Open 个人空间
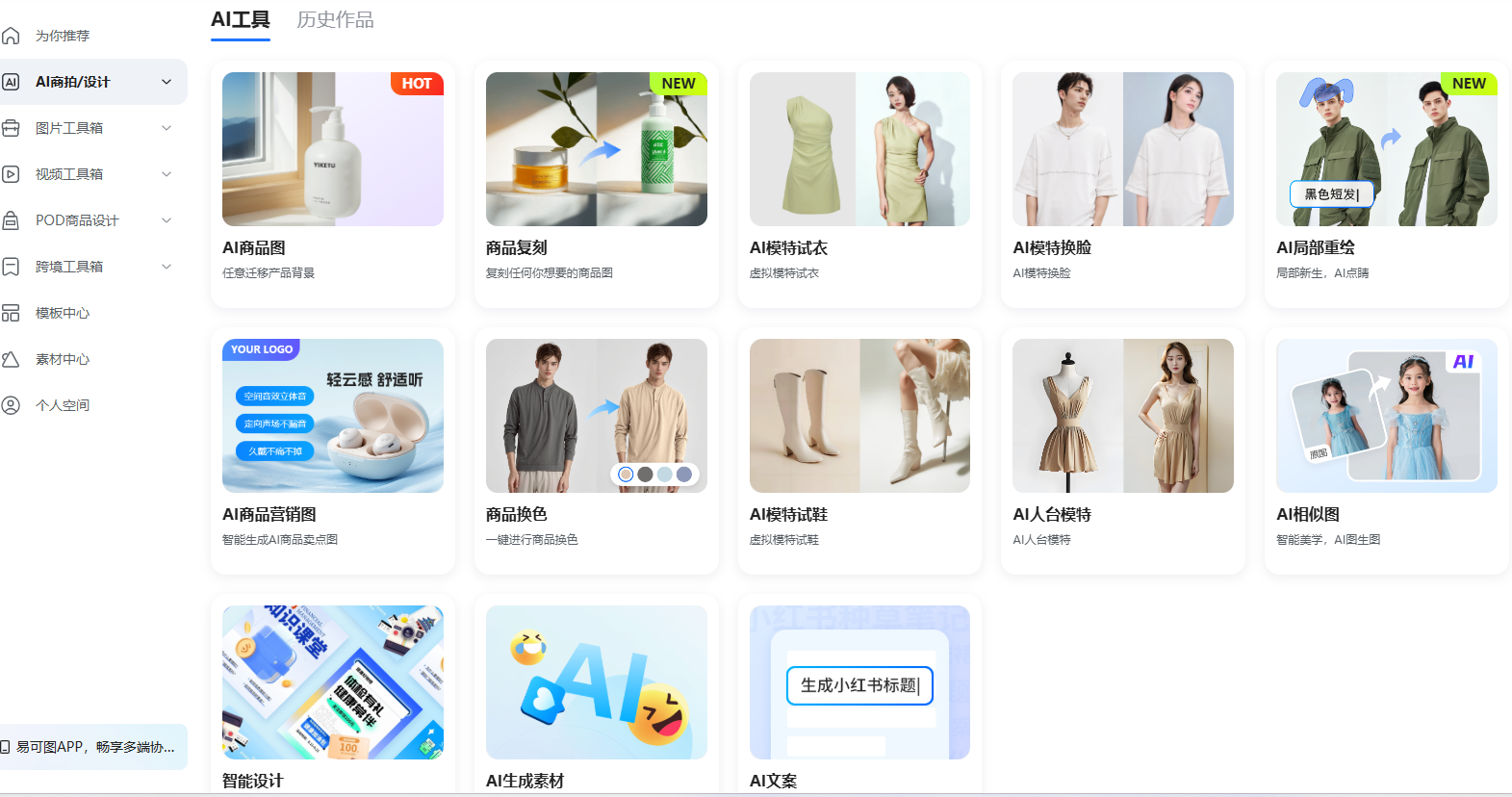Viewport: 1512px width, 797px height. point(63,405)
